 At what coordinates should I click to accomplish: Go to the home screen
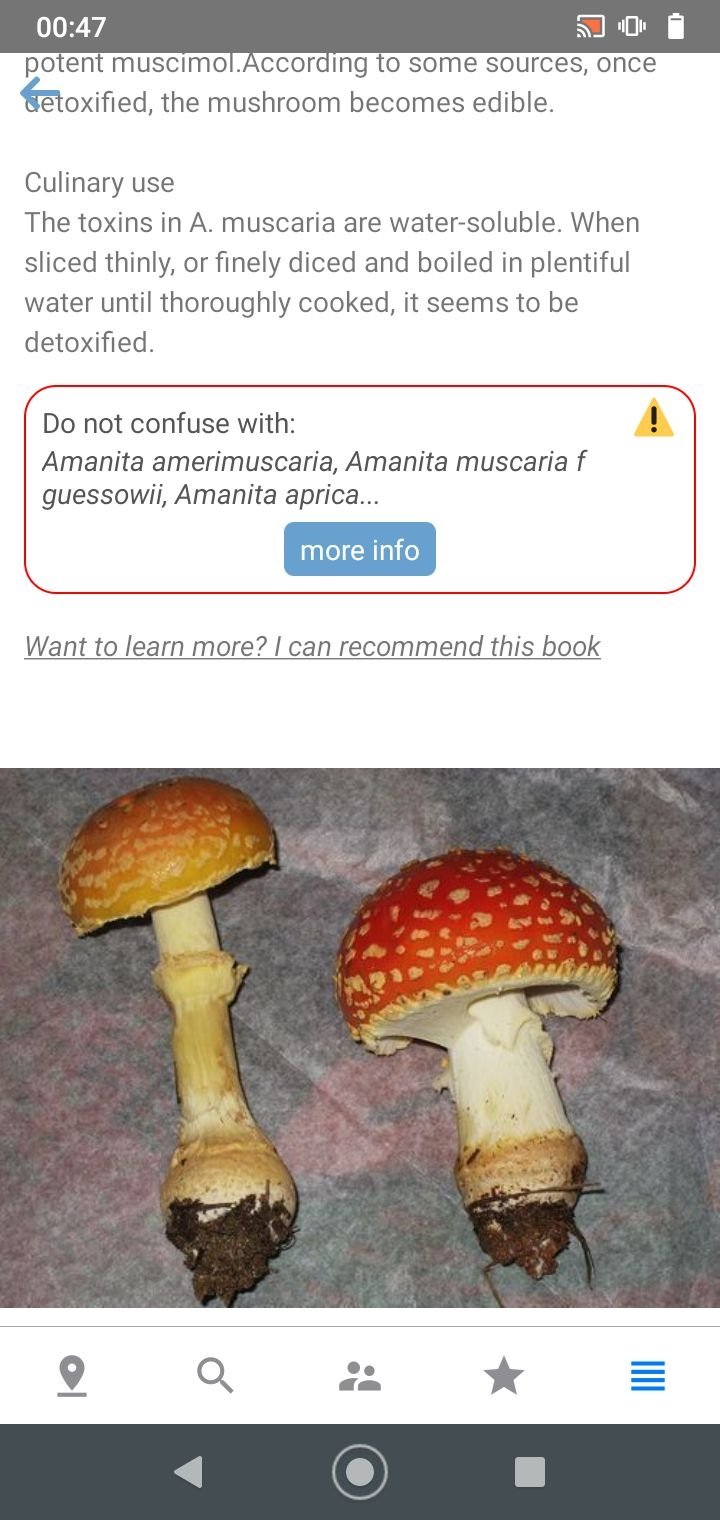point(360,1472)
